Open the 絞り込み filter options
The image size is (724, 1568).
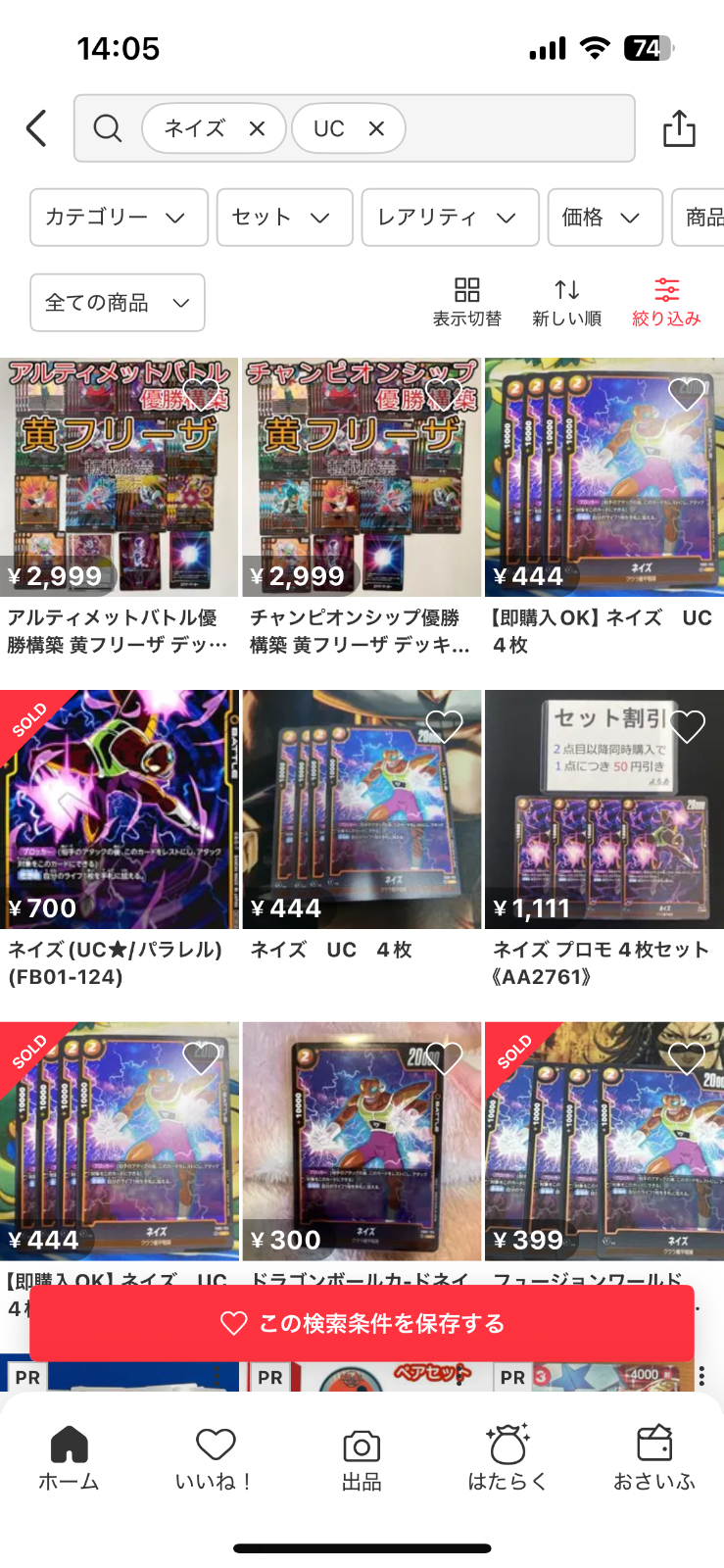(x=666, y=302)
